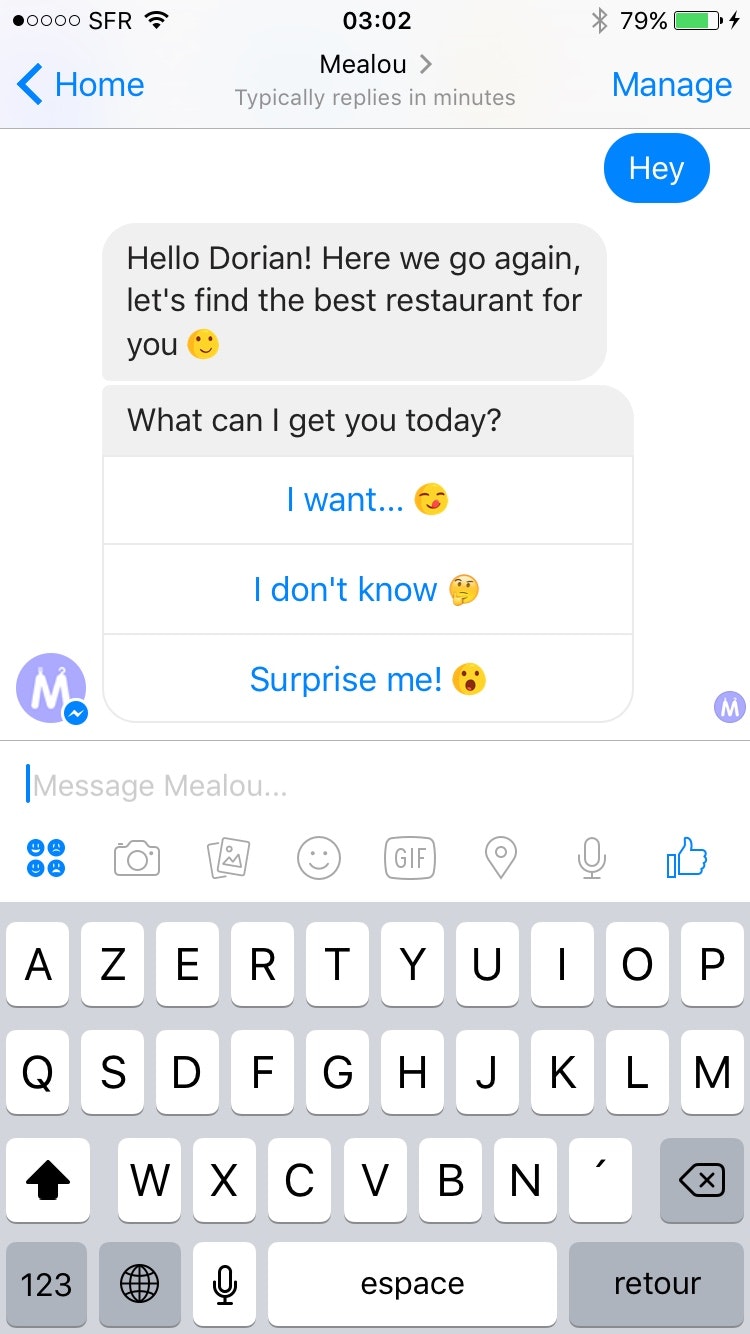Go back to Home

tap(81, 85)
